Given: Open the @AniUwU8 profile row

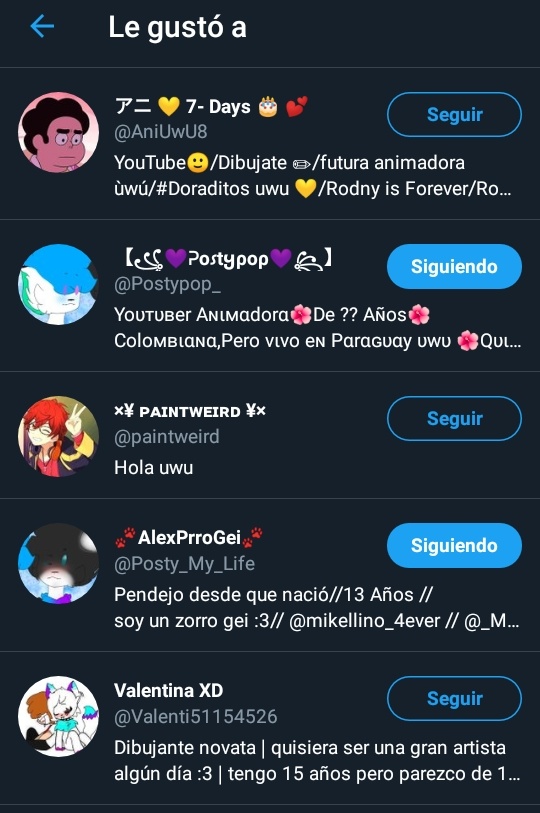Looking at the screenshot, I should [x=270, y=144].
